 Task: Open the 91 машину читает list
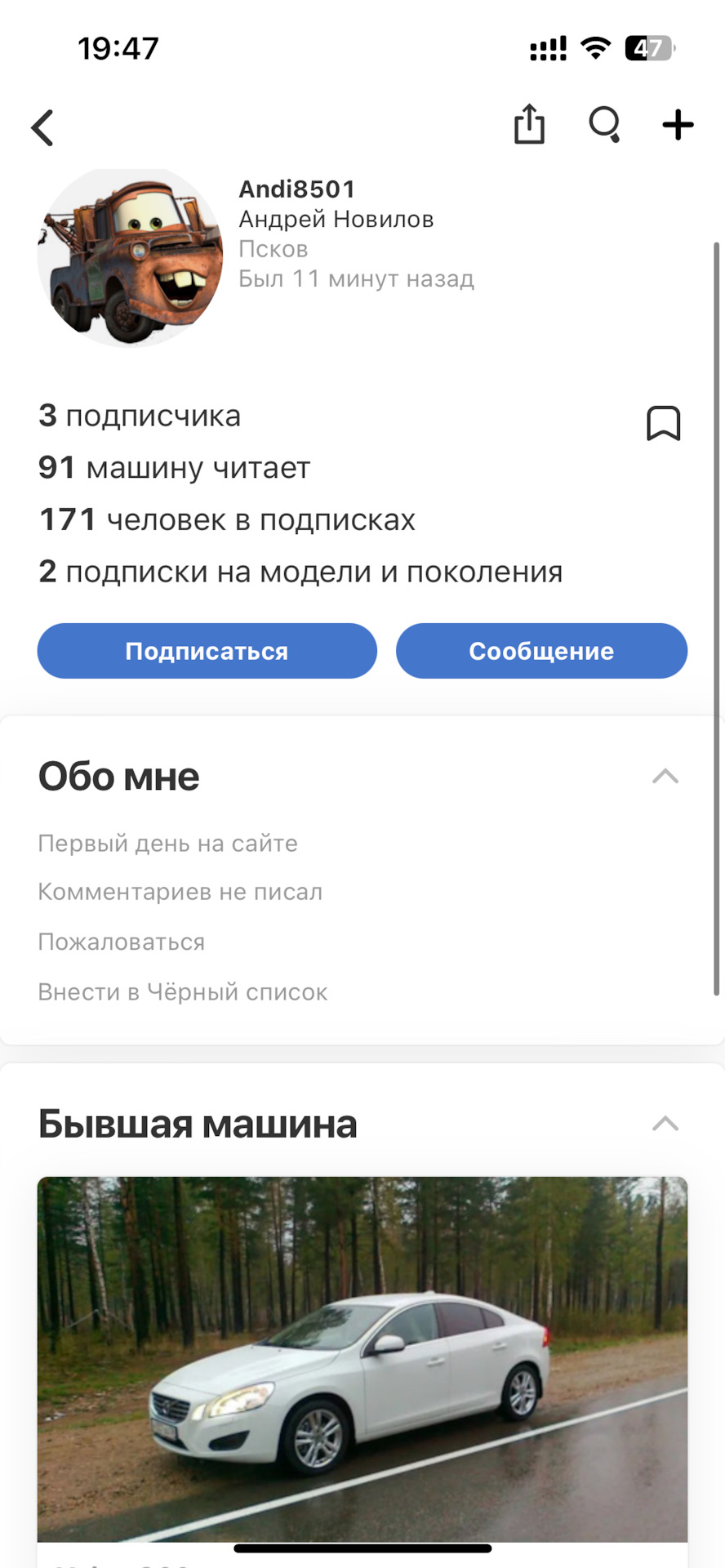pos(174,468)
